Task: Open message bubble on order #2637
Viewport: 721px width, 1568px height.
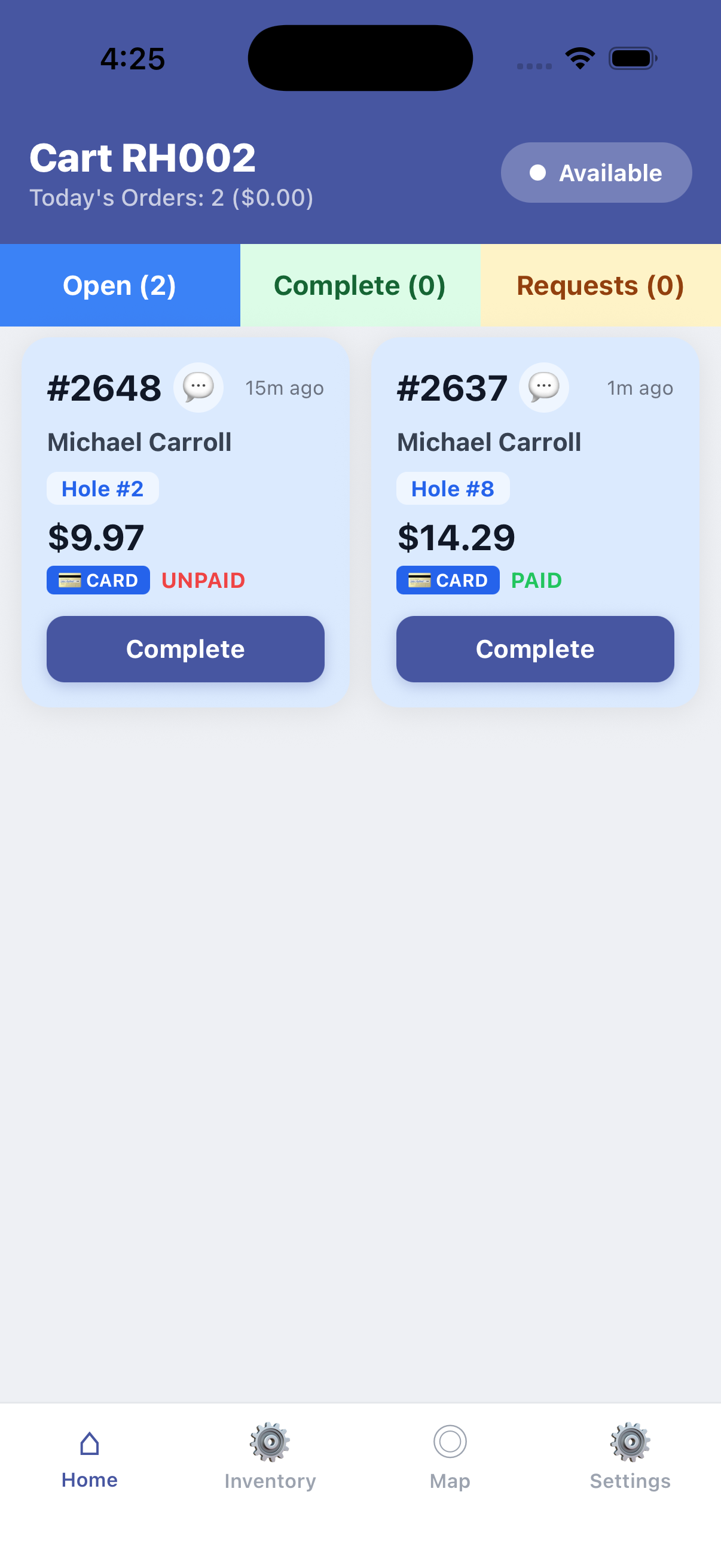Action: pyautogui.click(x=543, y=387)
